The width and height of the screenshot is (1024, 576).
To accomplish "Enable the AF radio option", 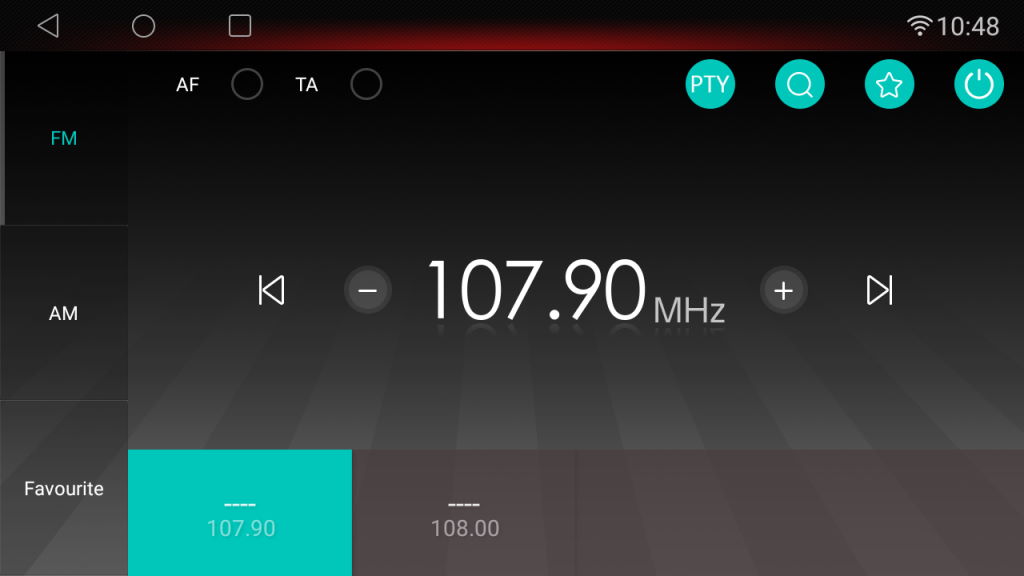I will coord(247,85).
